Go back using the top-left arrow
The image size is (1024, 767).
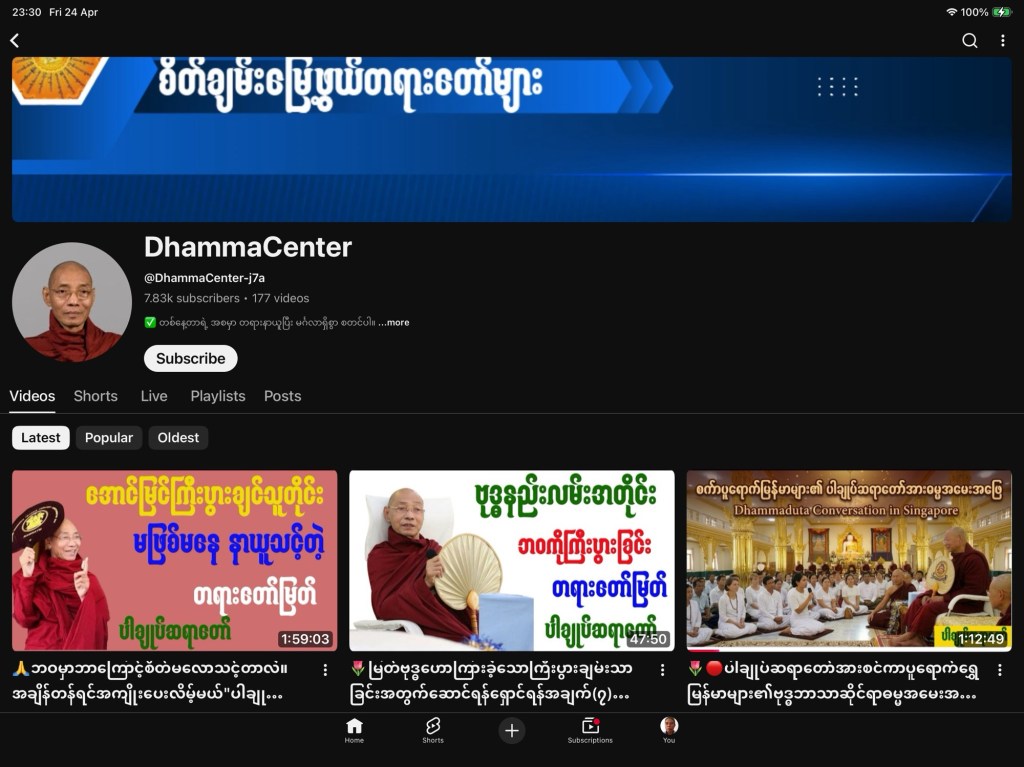point(15,41)
